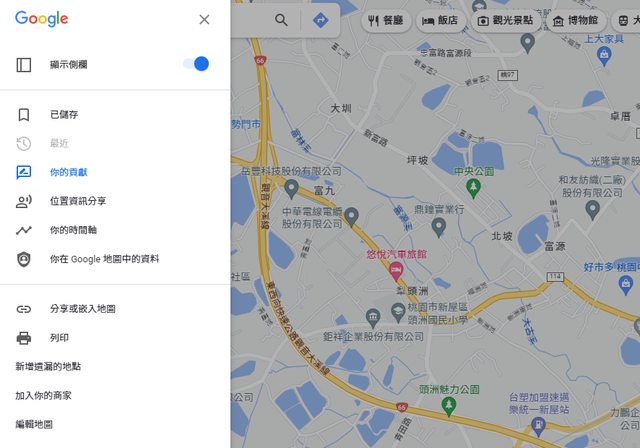This screenshot has height=448, width=640.
Task: Open 編輯地圖
Action: point(34,425)
